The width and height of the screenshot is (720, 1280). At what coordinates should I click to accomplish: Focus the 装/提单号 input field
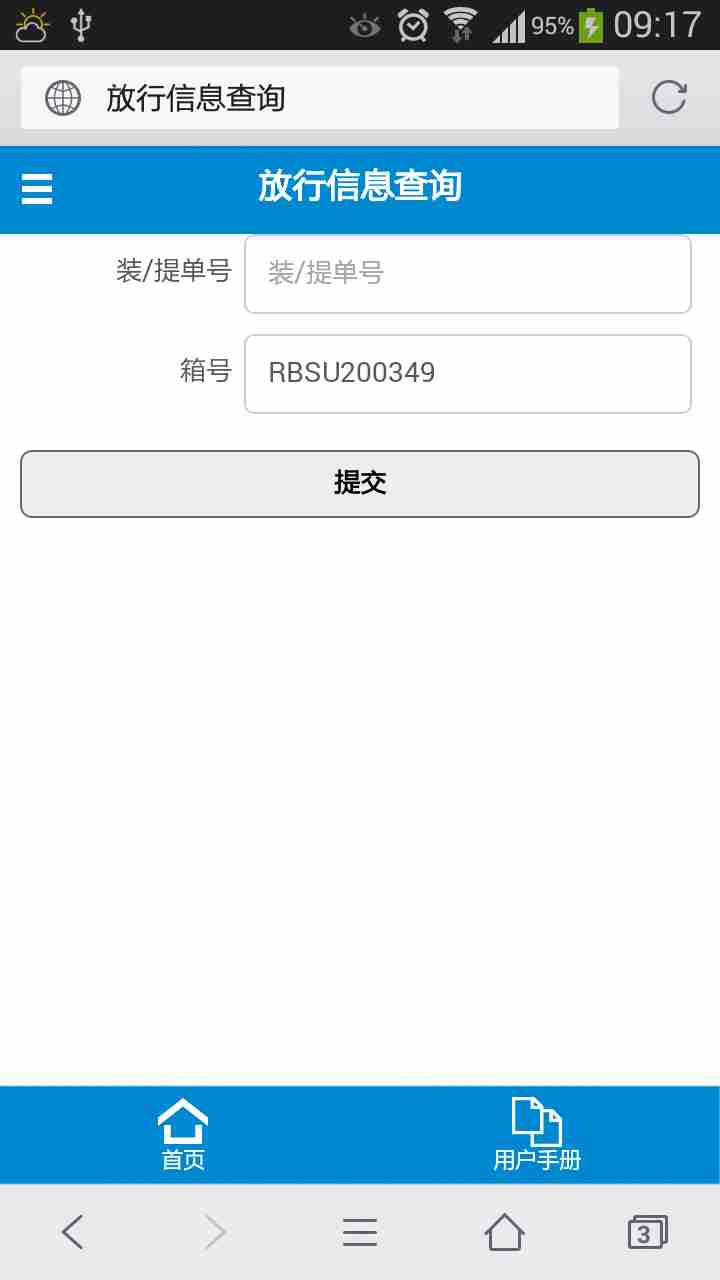[x=467, y=273]
